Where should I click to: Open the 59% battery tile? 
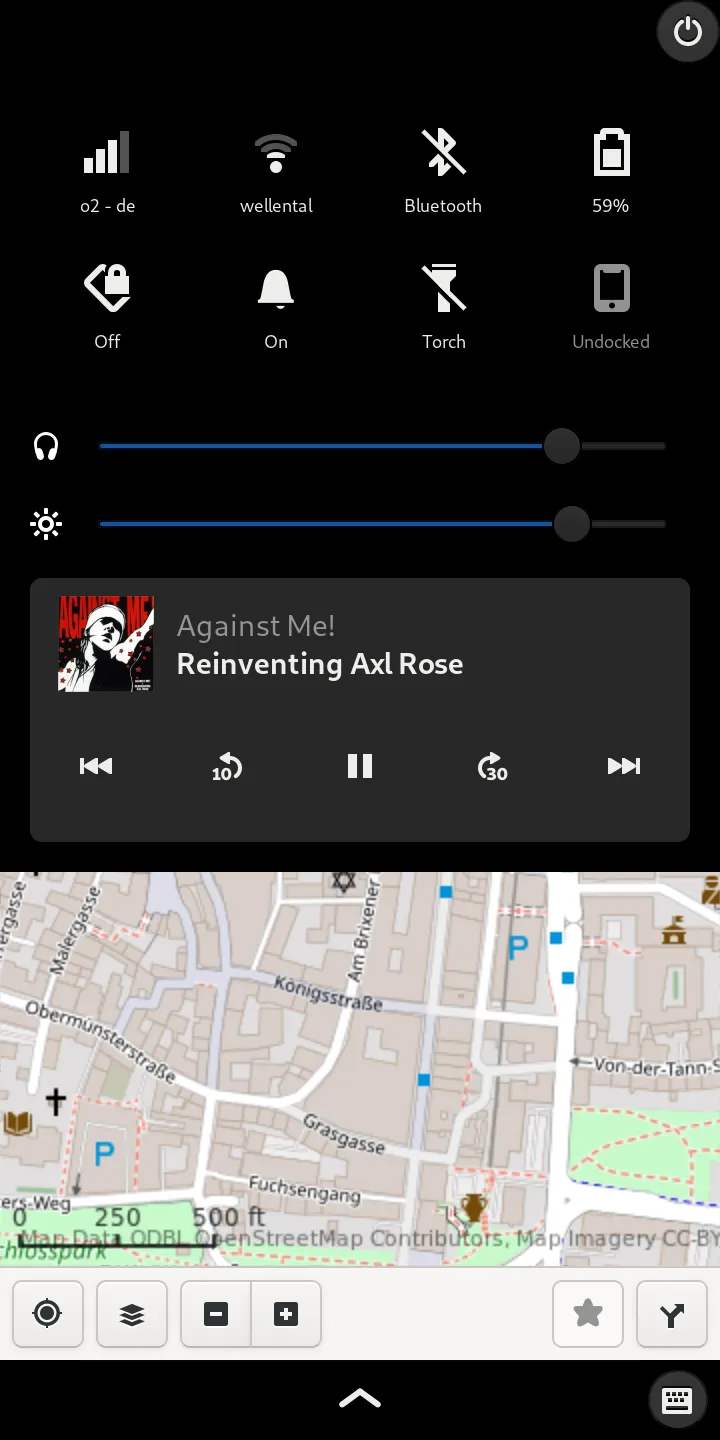pos(610,172)
